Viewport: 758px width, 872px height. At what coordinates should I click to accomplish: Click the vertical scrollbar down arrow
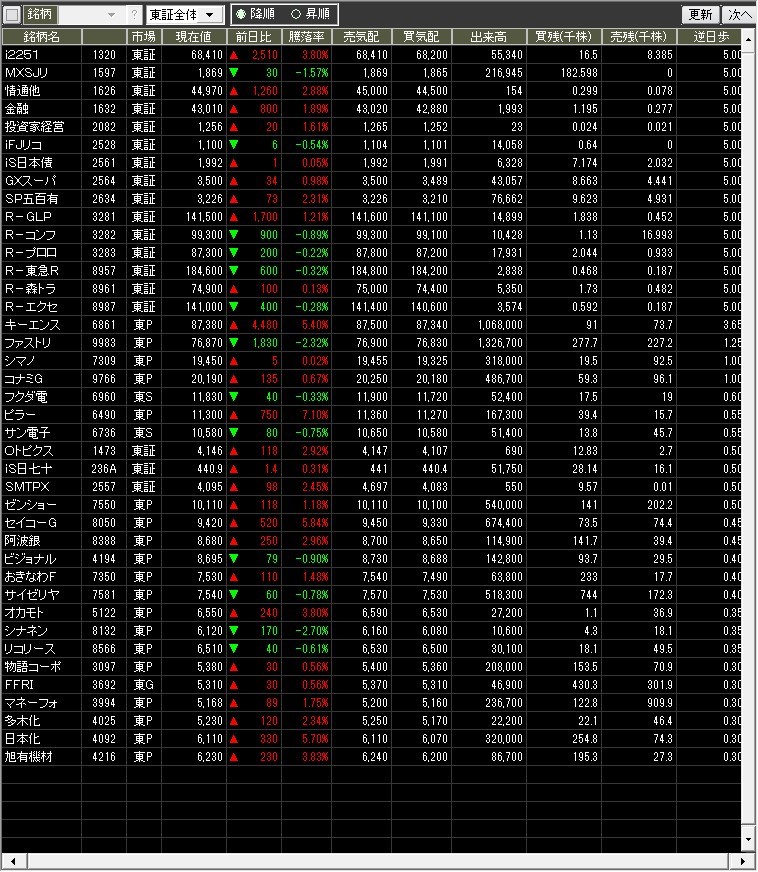(x=749, y=840)
